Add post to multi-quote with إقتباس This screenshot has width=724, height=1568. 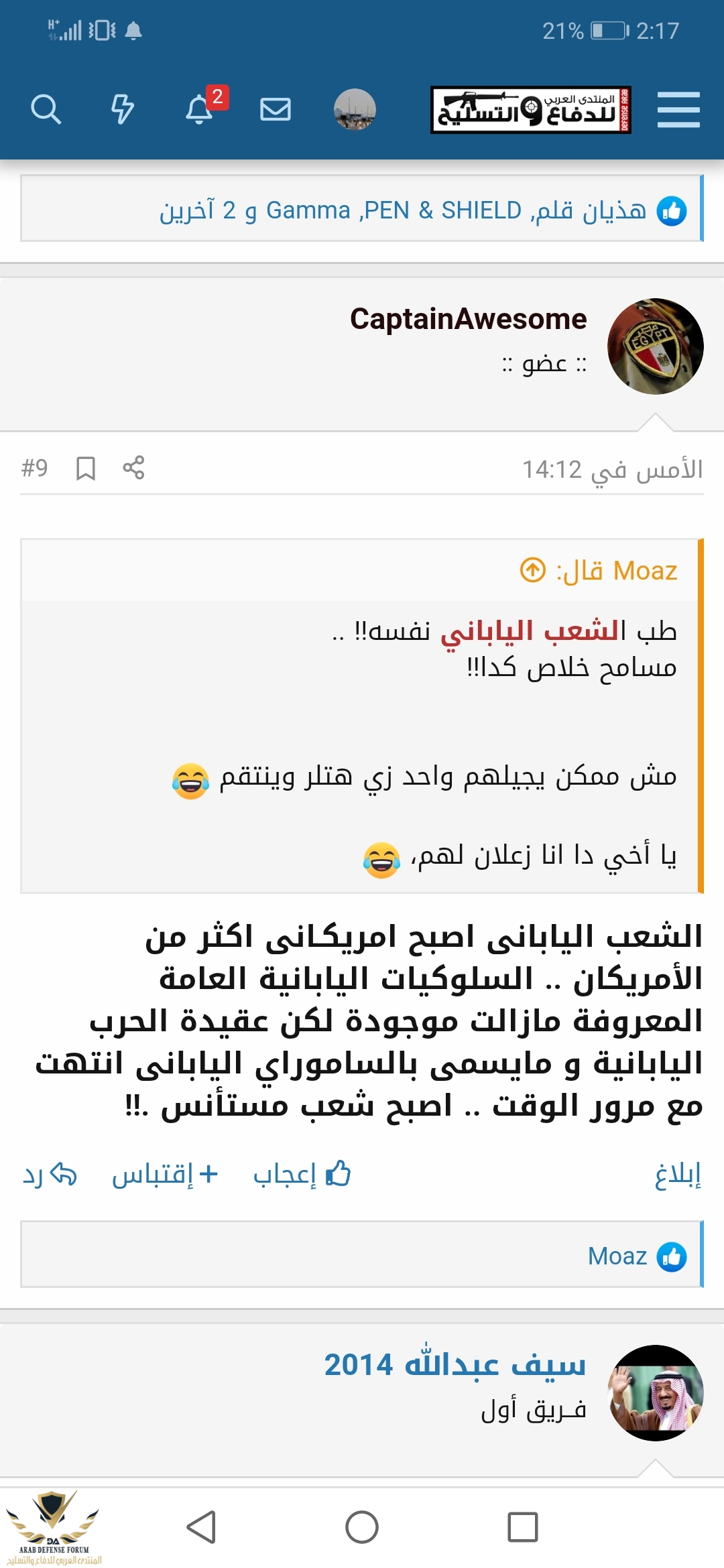coord(165,1175)
